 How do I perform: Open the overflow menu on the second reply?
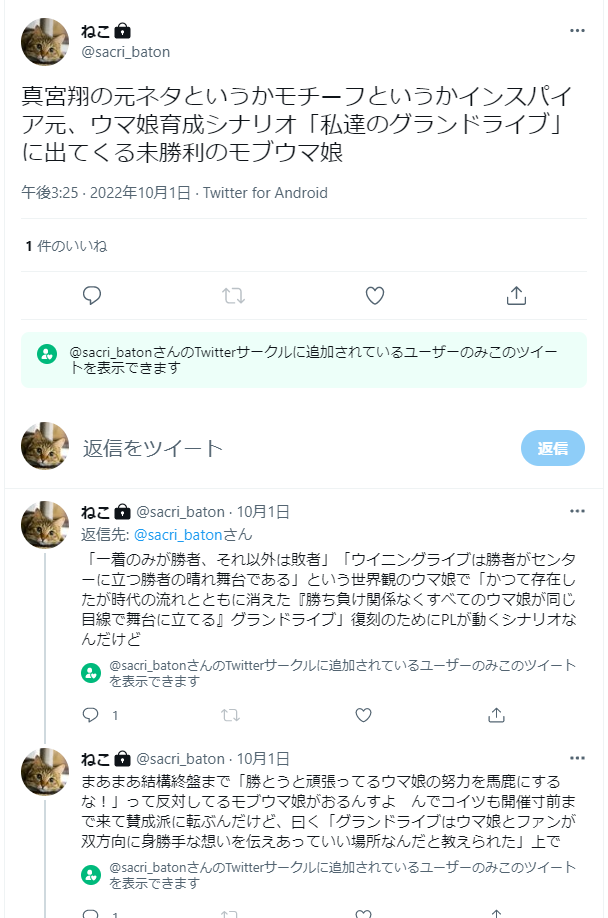coord(577,758)
